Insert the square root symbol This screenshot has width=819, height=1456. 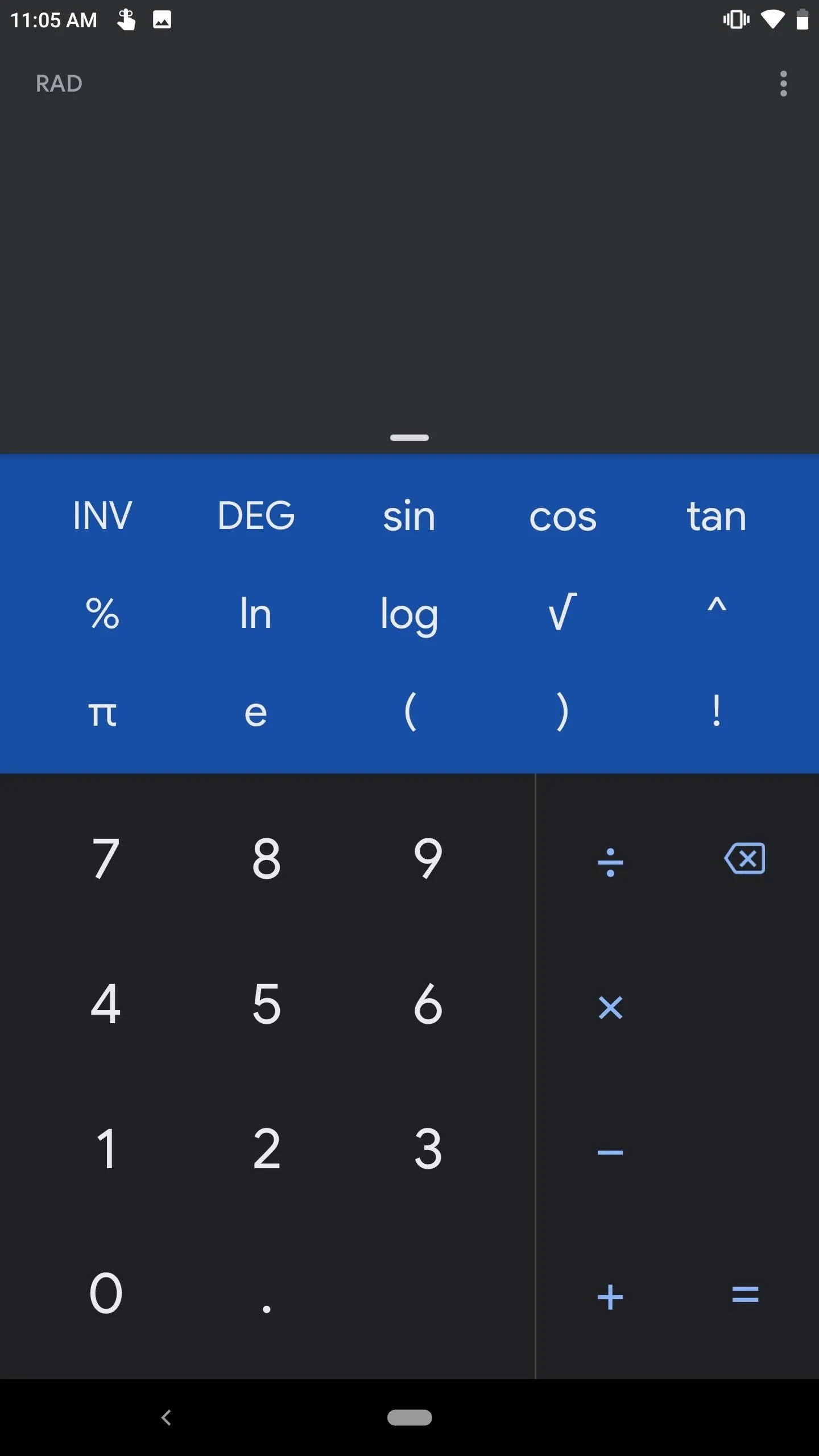[x=563, y=614]
